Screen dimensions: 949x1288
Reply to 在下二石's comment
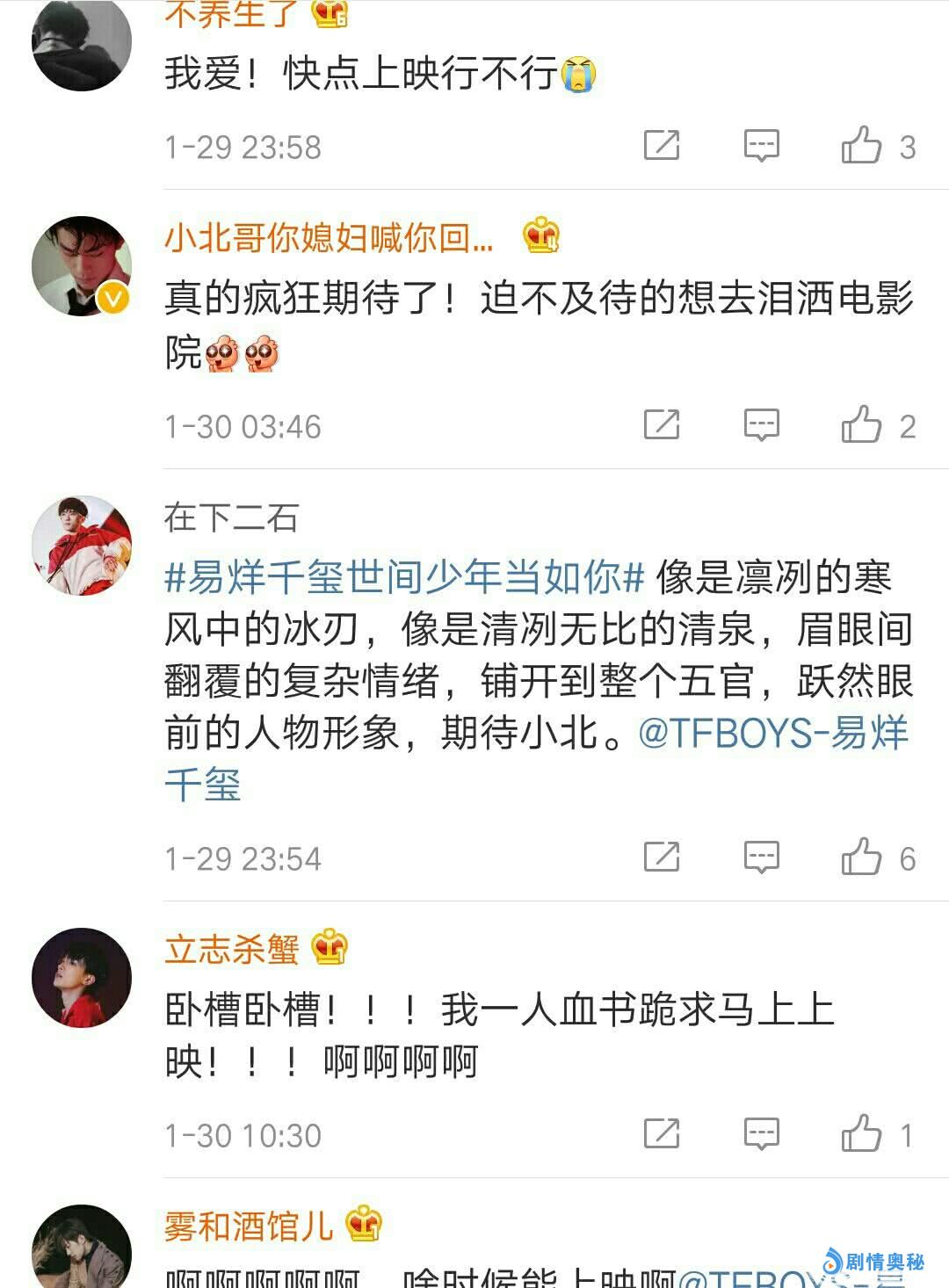(x=761, y=857)
